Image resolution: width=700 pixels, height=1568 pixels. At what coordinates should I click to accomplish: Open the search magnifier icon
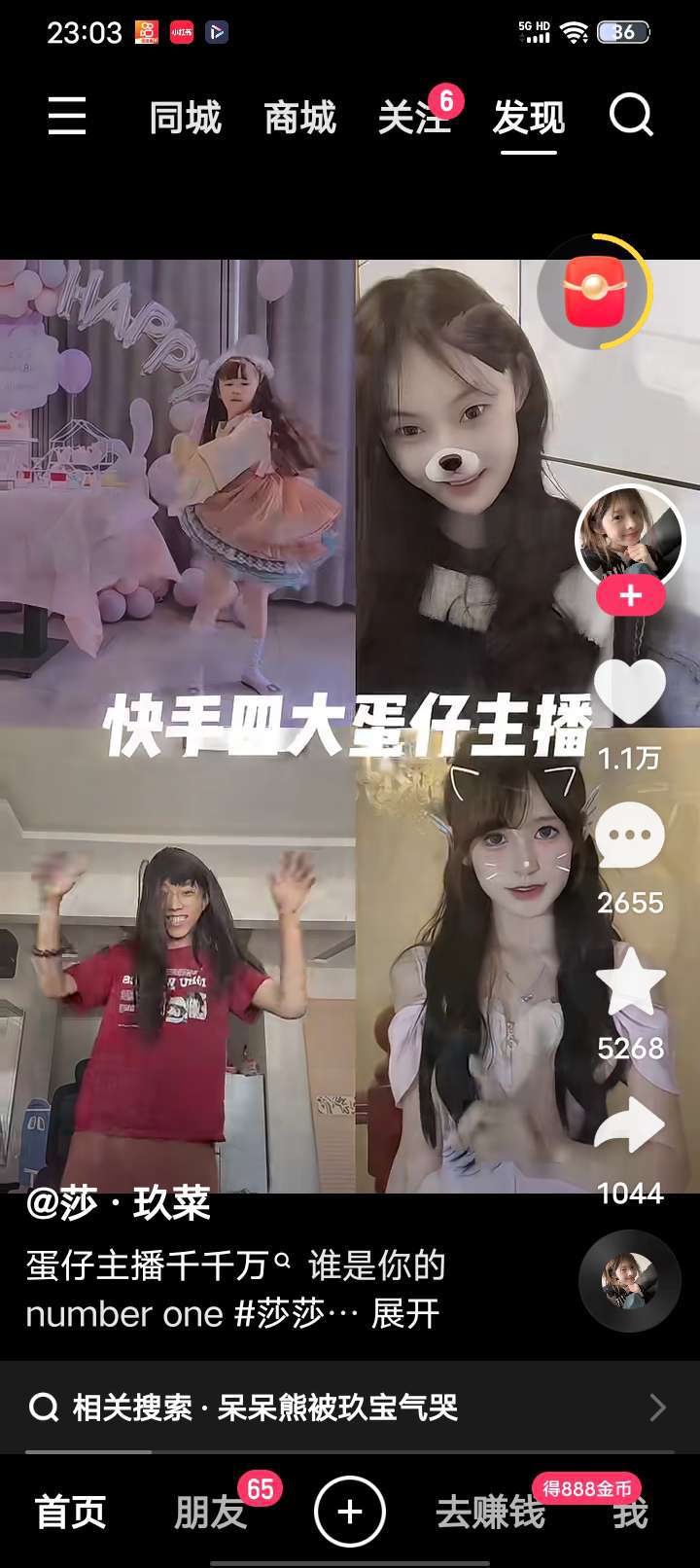click(x=632, y=116)
